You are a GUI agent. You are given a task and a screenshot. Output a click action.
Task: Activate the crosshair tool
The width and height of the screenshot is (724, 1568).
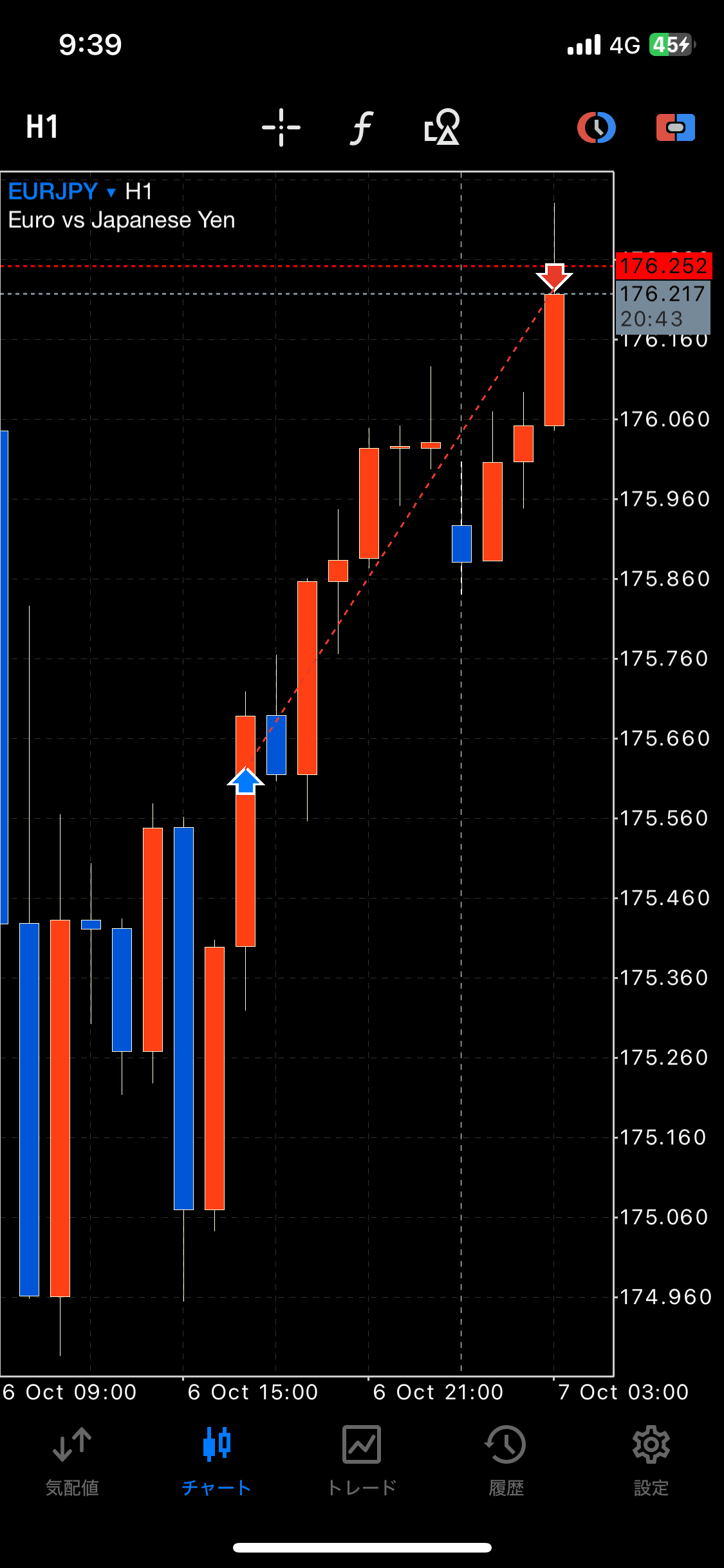281,127
